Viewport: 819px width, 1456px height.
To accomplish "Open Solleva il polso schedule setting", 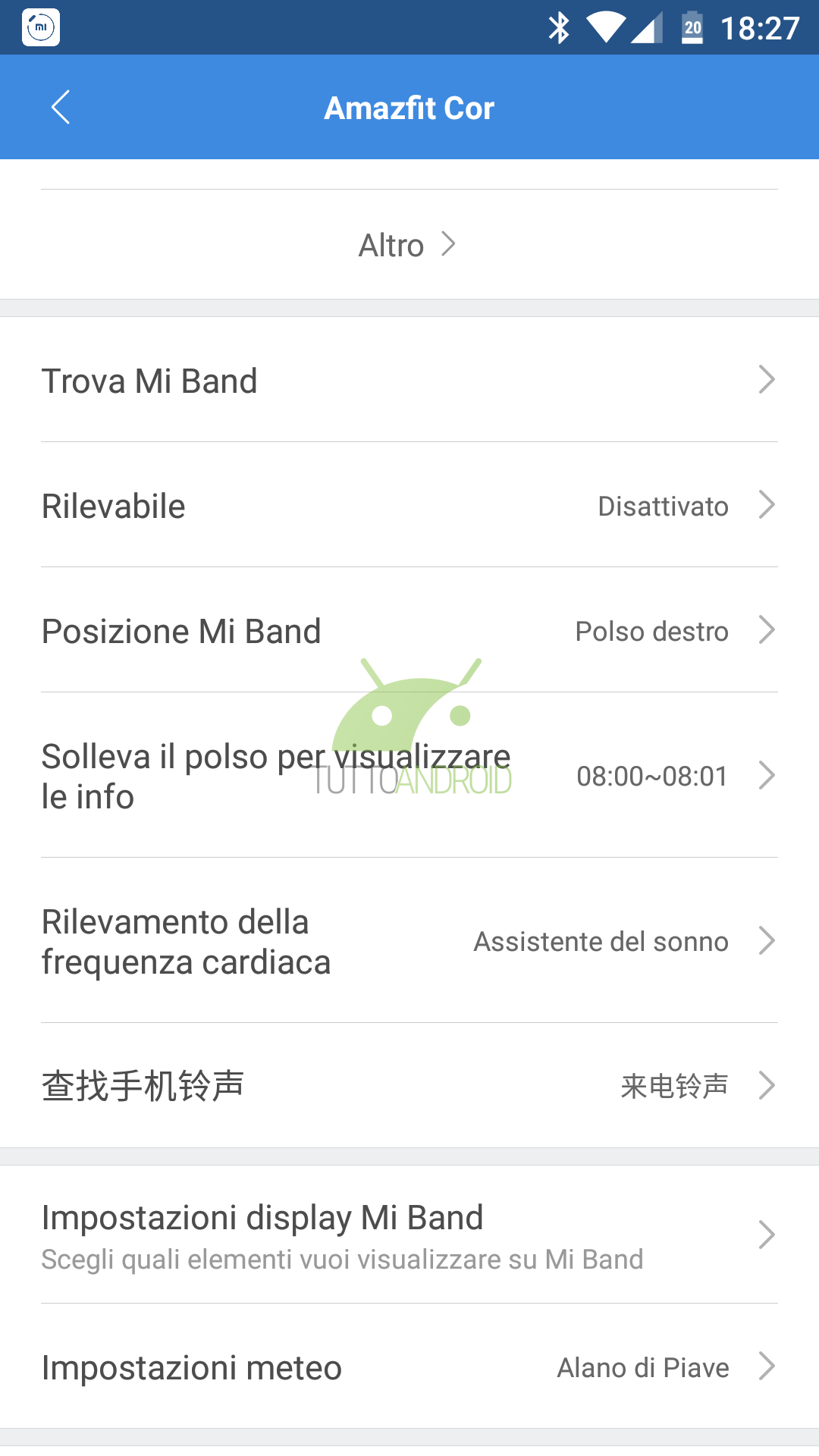I will tap(409, 776).
